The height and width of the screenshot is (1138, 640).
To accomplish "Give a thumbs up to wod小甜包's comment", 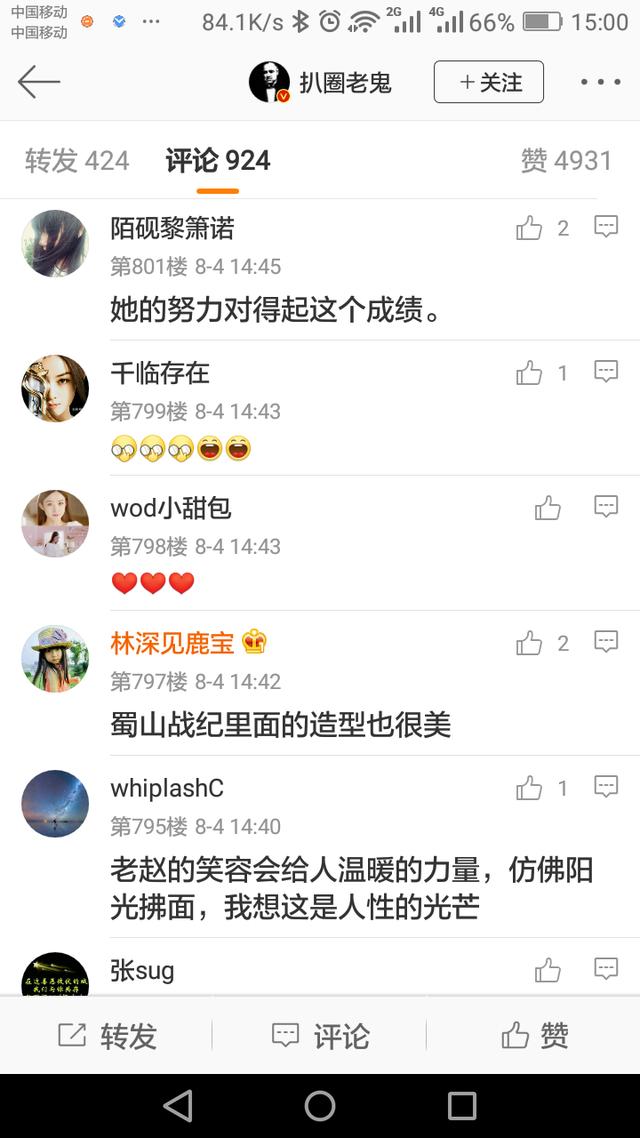I will click(548, 508).
